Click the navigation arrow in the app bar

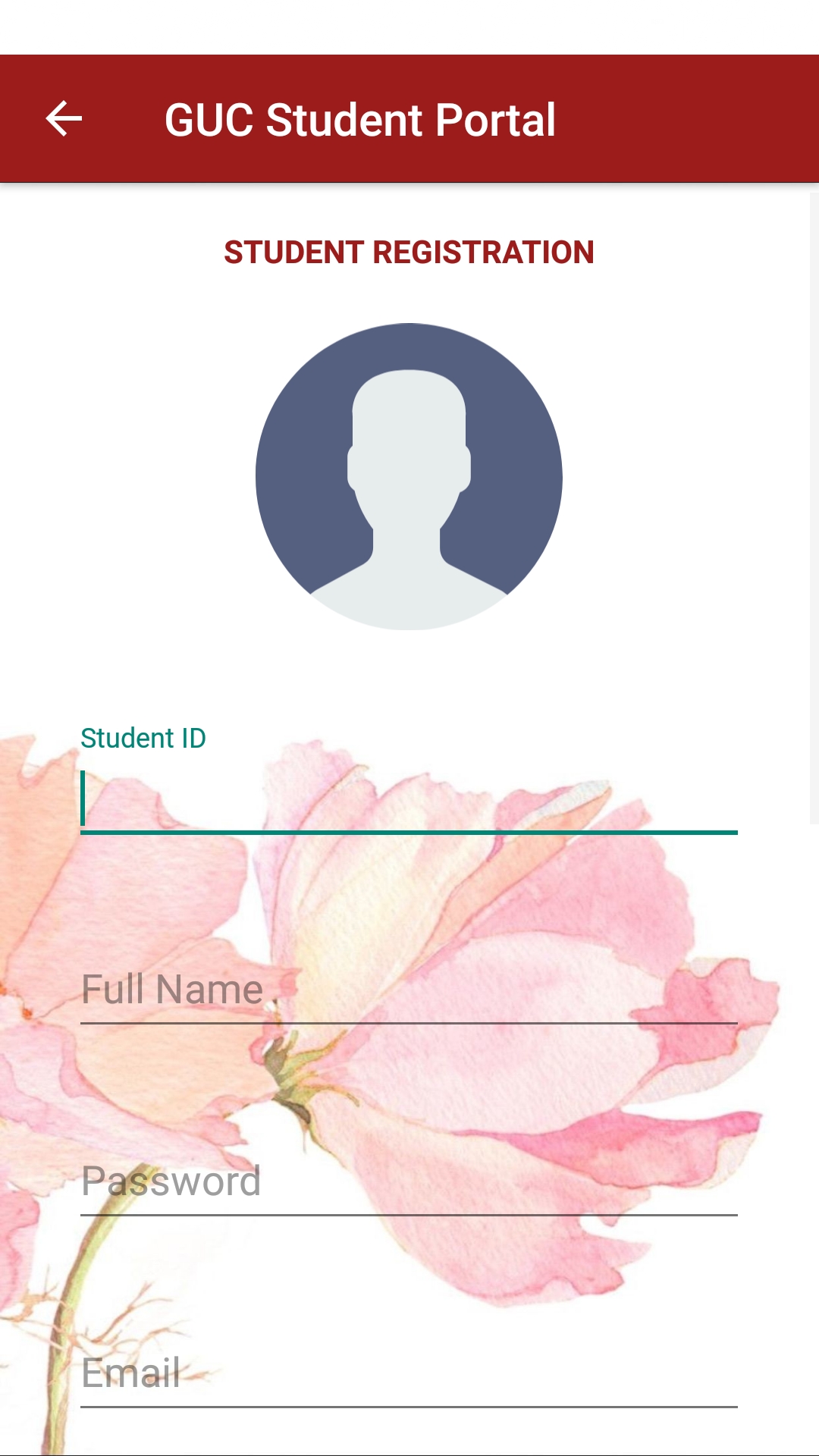(x=63, y=118)
